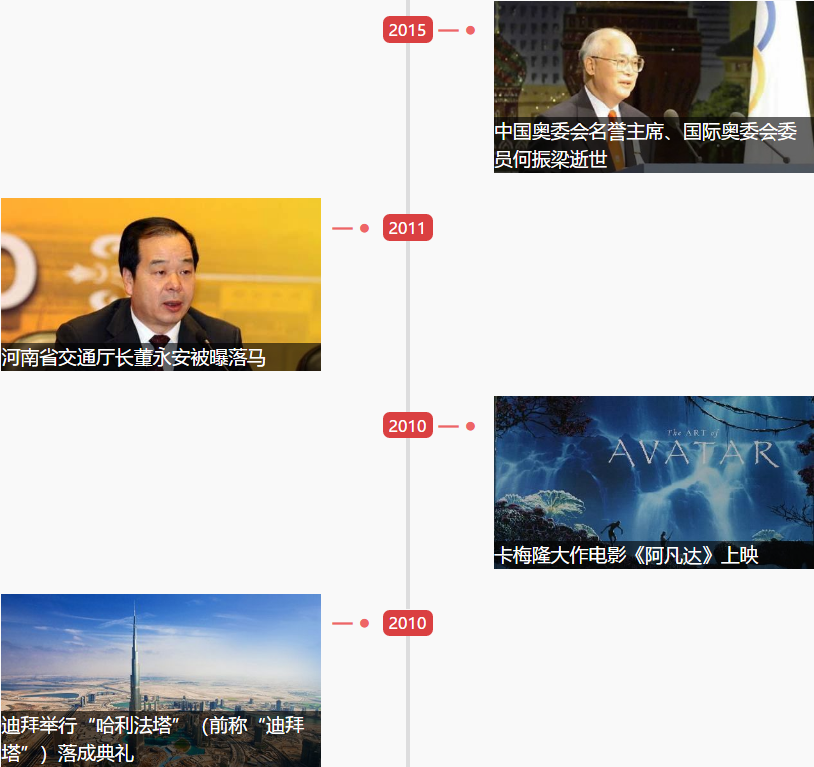
Task: Select the 2011 timeline marker
Action: (x=407, y=228)
